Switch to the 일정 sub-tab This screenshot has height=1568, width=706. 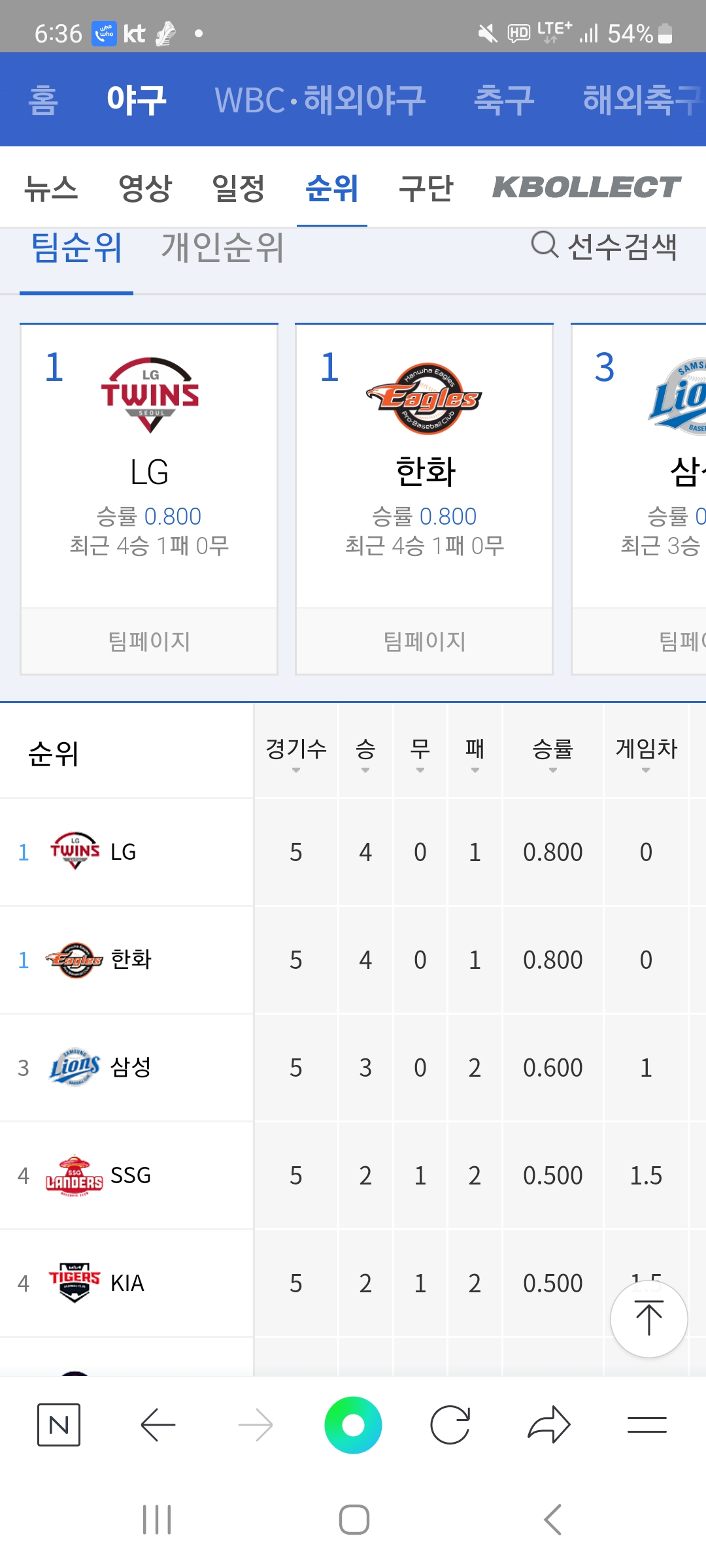tap(239, 188)
